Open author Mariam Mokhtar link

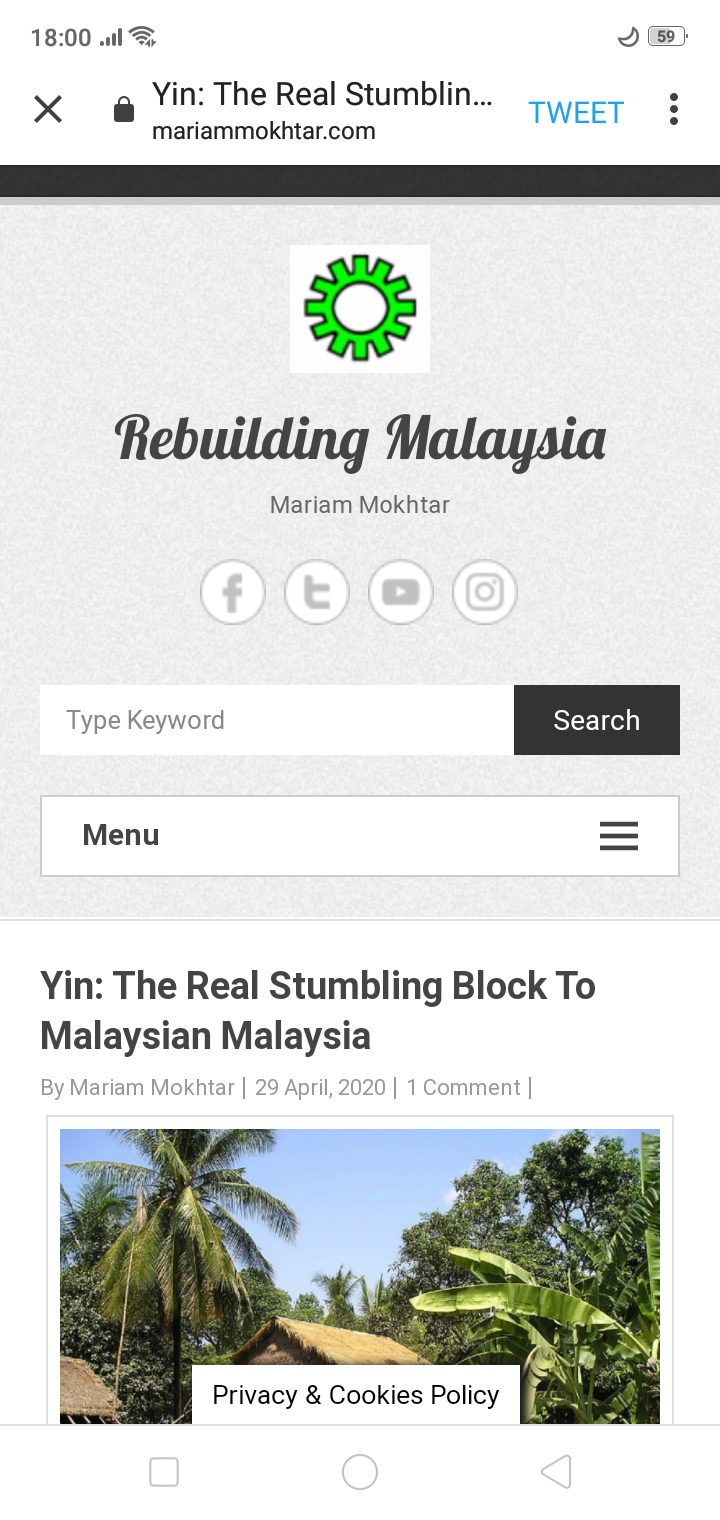[152, 1088]
